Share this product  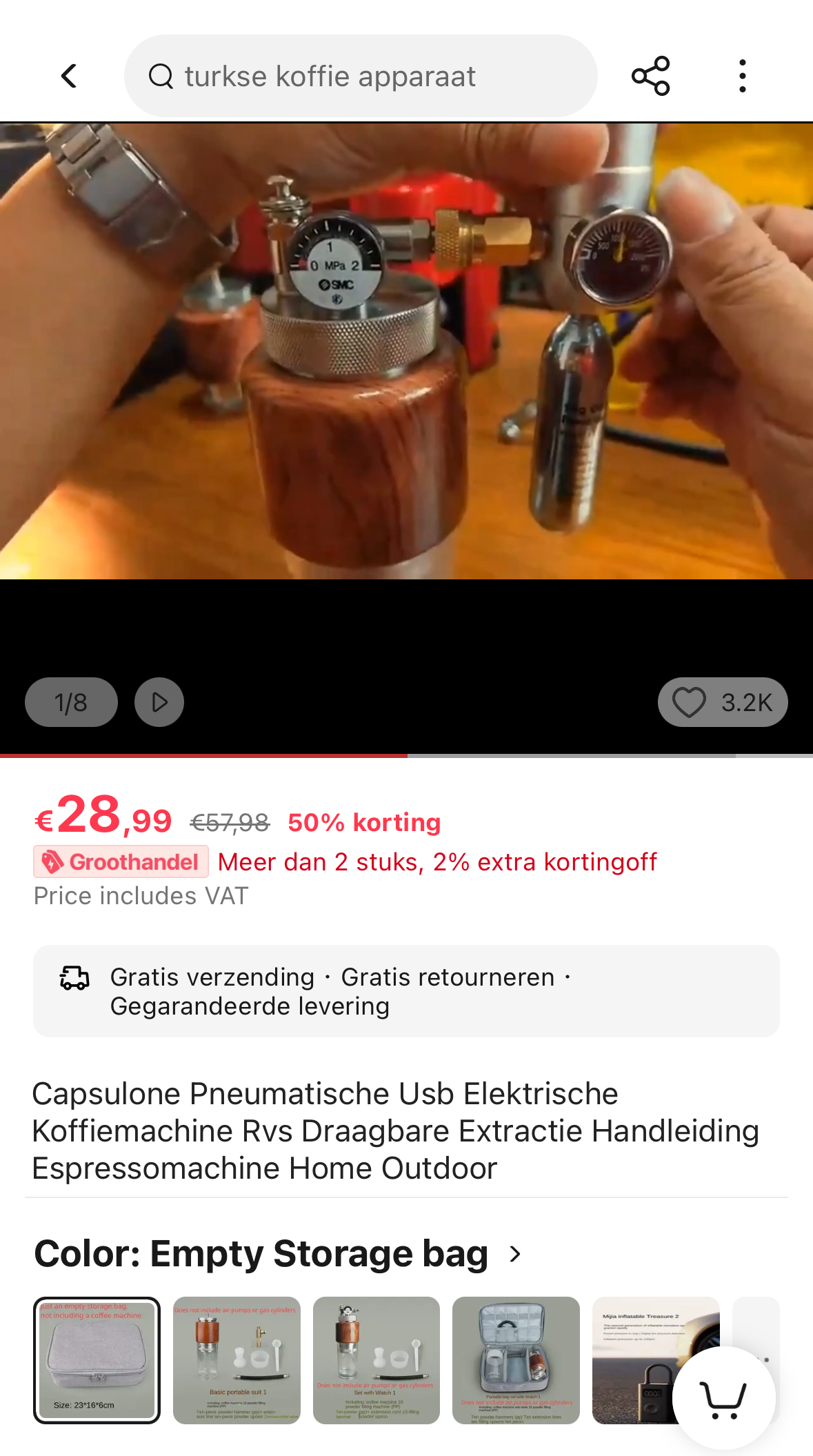pyautogui.click(x=650, y=76)
